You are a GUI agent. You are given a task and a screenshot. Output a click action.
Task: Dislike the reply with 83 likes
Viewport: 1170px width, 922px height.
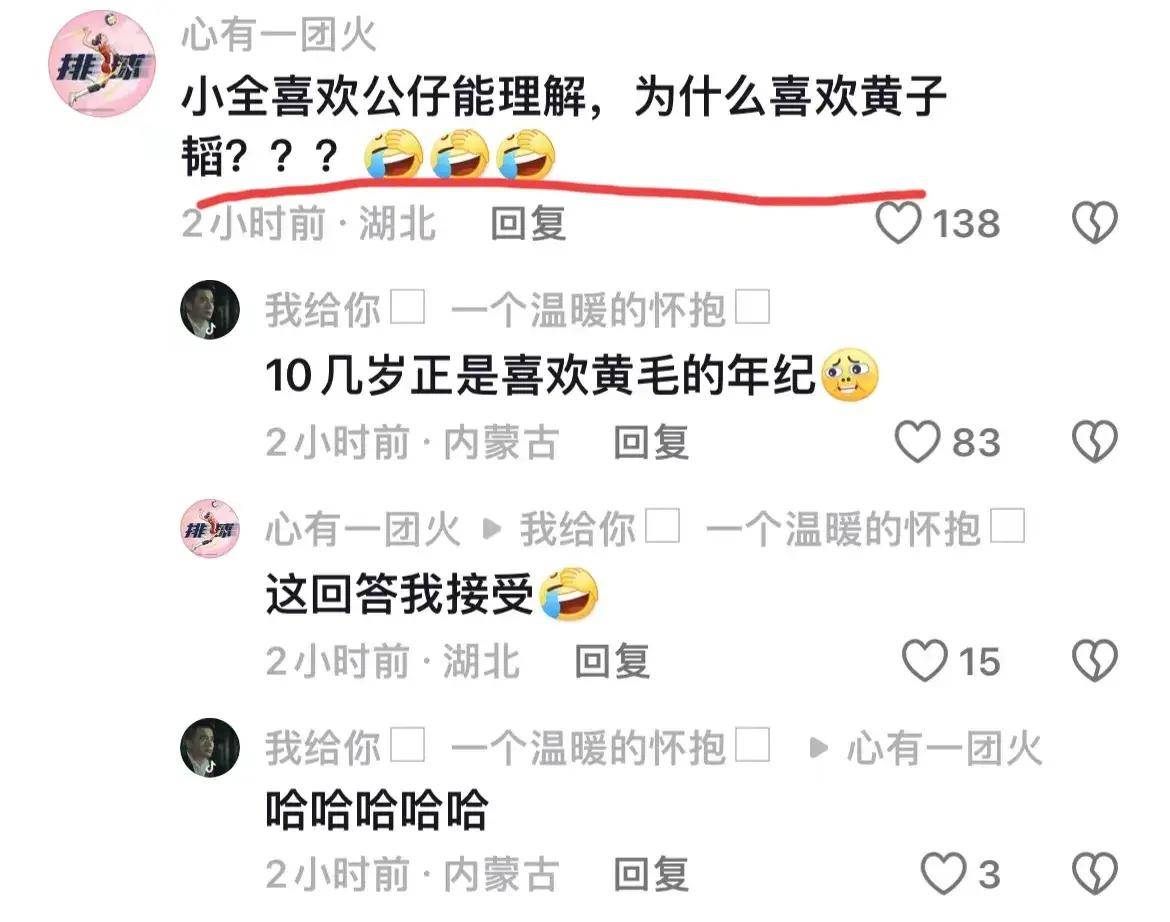(1094, 442)
